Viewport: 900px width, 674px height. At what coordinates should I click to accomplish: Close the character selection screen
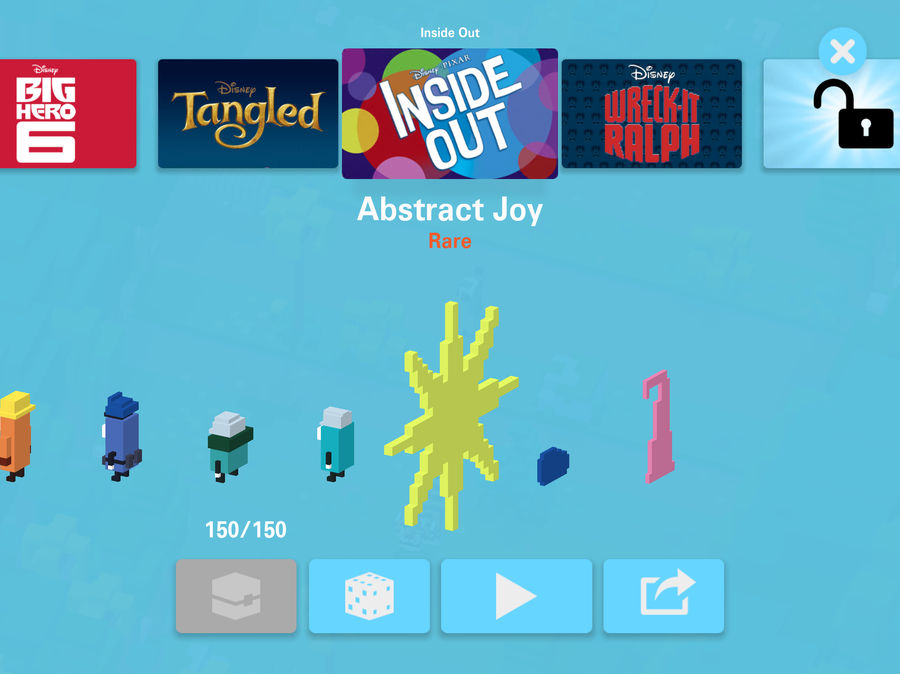pyautogui.click(x=842, y=51)
